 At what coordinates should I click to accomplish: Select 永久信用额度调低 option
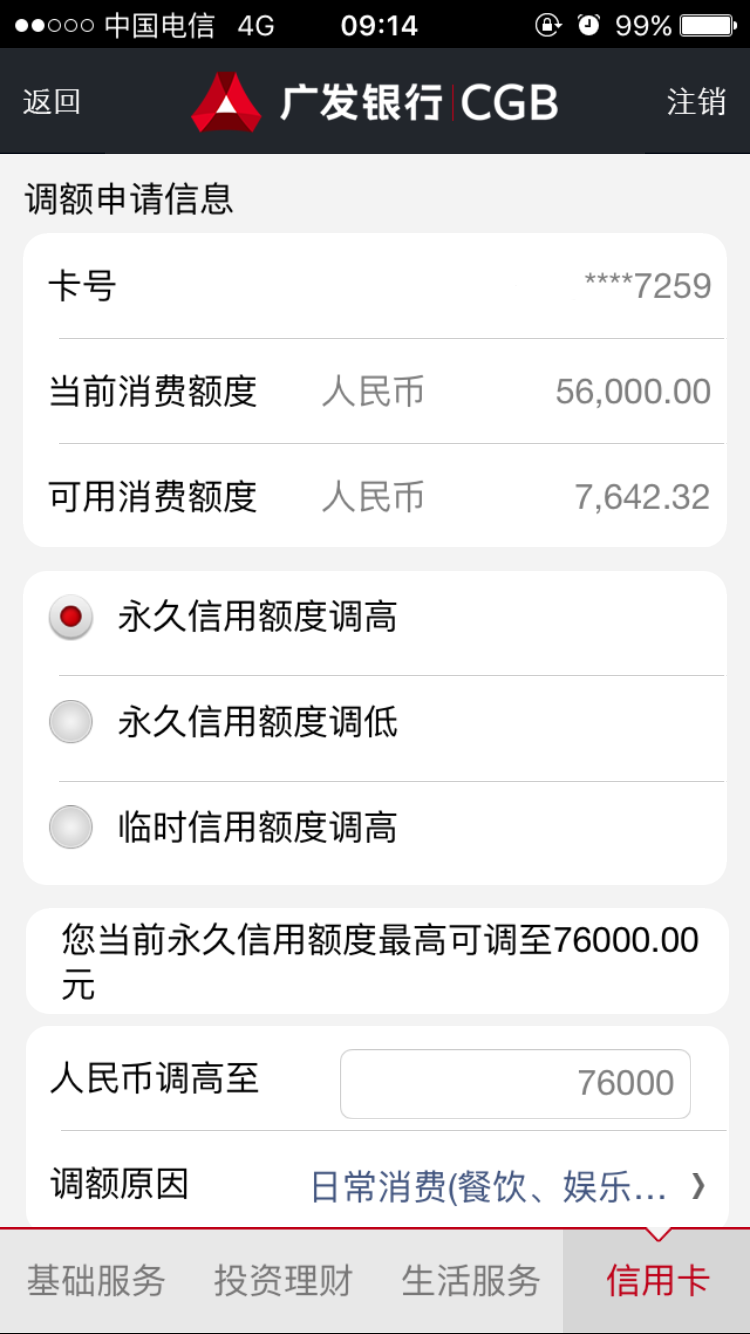pos(375,722)
